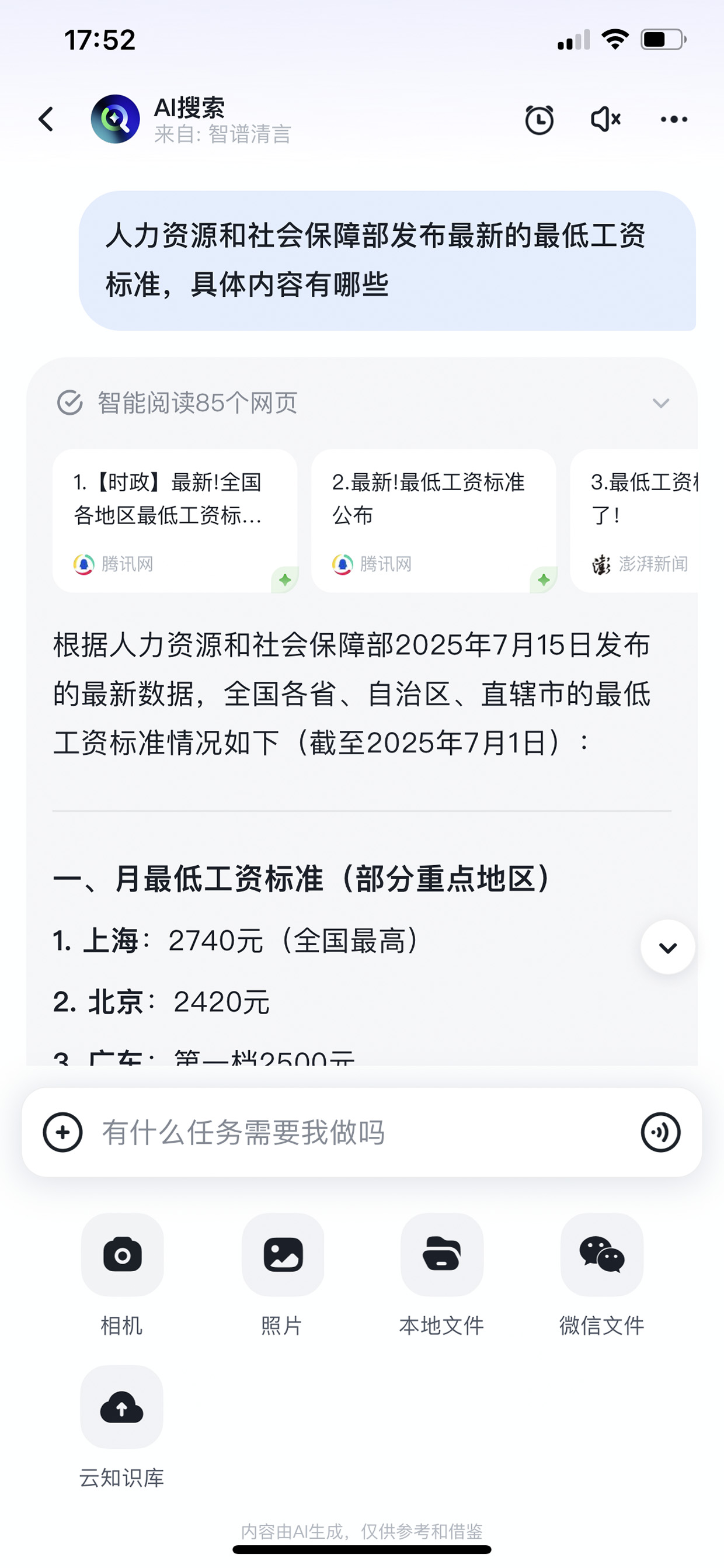Image resolution: width=724 pixels, height=1568 pixels.
Task: Open the three-dot overflow menu
Action: click(674, 119)
